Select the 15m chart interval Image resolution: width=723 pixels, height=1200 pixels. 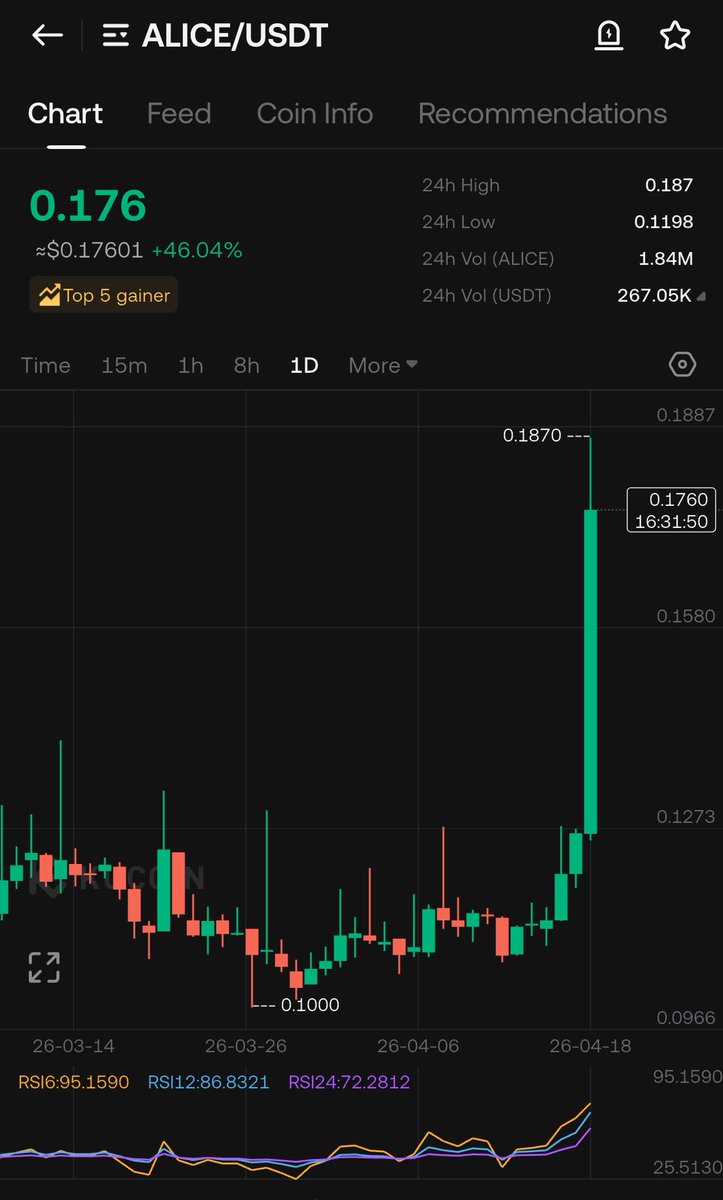(124, 365)
